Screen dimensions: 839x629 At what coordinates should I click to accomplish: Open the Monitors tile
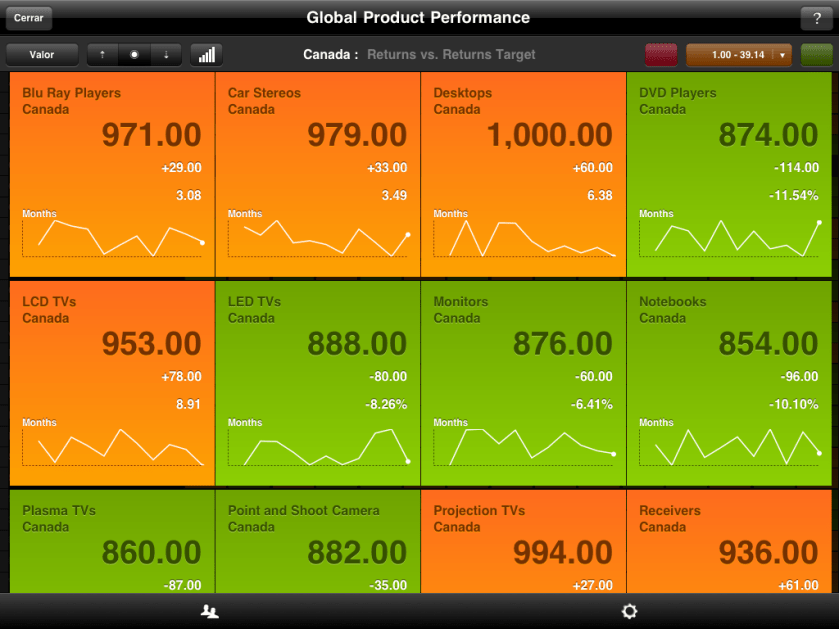coord(523,384)
